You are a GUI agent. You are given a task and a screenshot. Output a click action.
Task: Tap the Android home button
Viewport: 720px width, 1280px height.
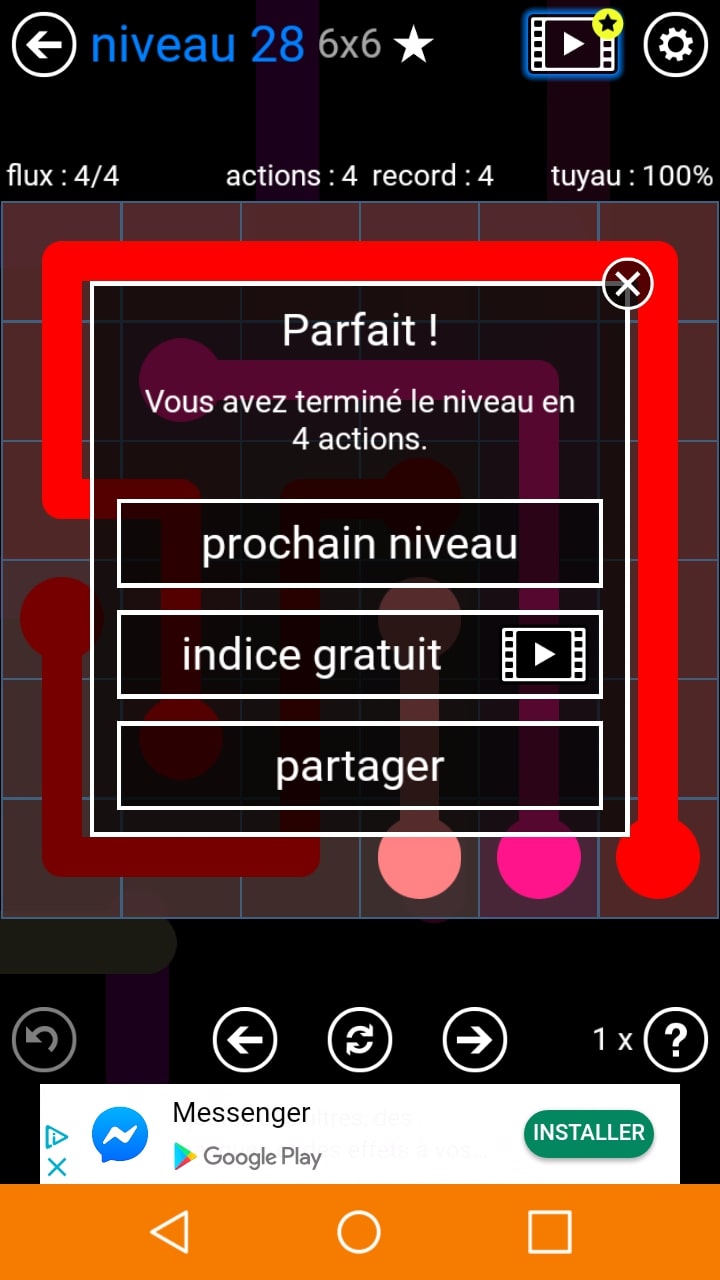[359, 1232]
